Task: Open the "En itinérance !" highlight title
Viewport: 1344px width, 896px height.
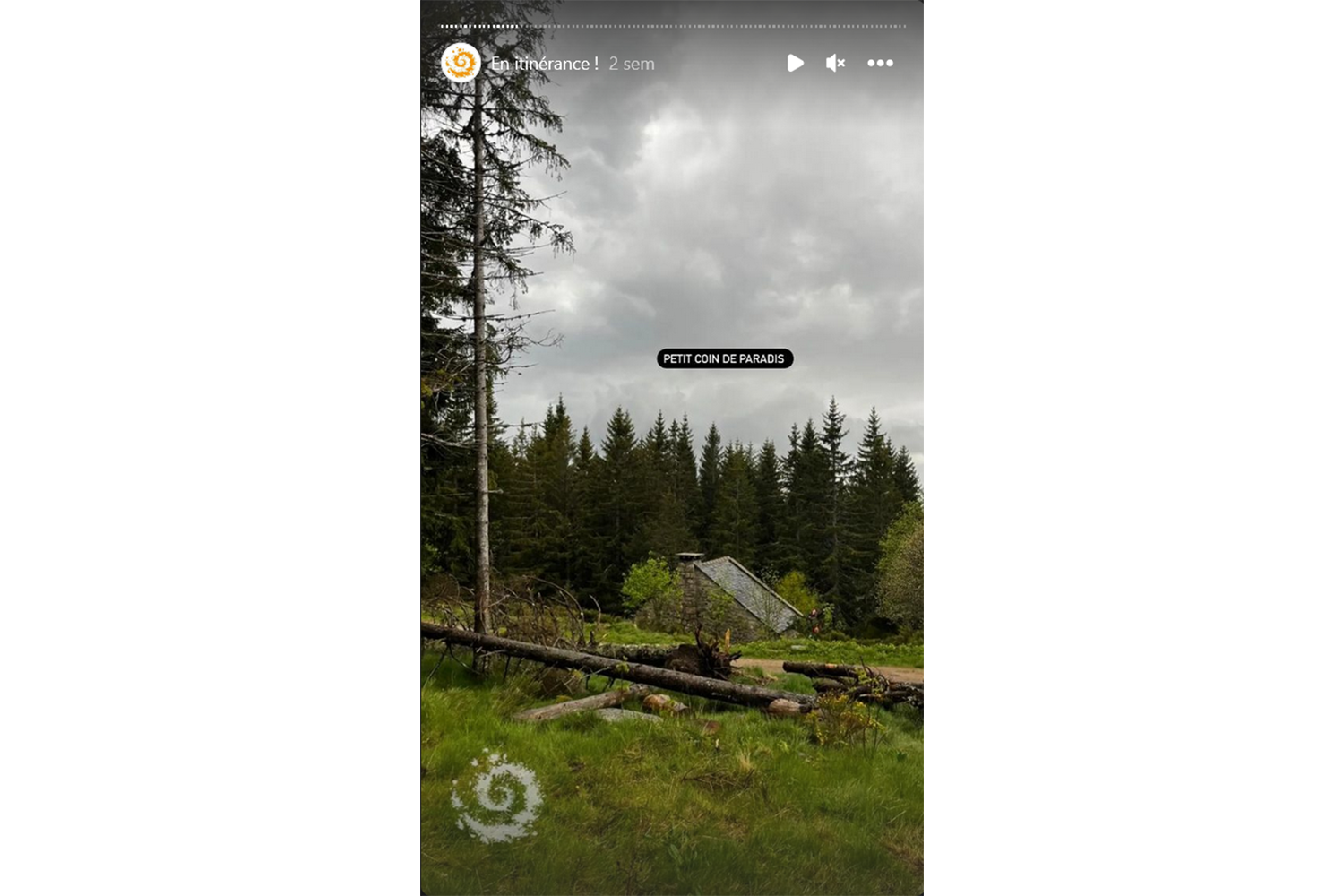Action: coord(544,64)
